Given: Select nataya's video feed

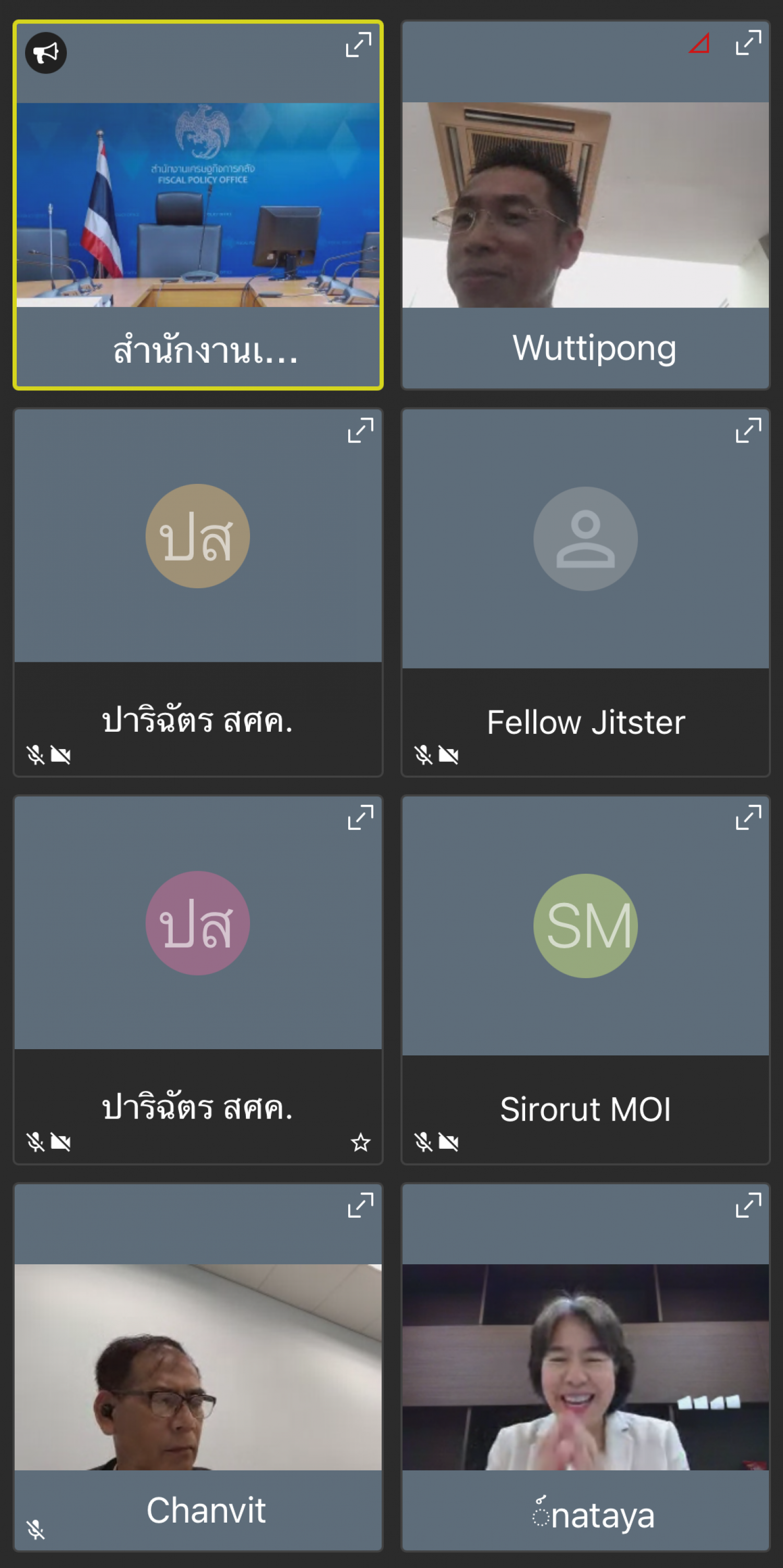Looking at the screenshot, I should coord(586,1367).
